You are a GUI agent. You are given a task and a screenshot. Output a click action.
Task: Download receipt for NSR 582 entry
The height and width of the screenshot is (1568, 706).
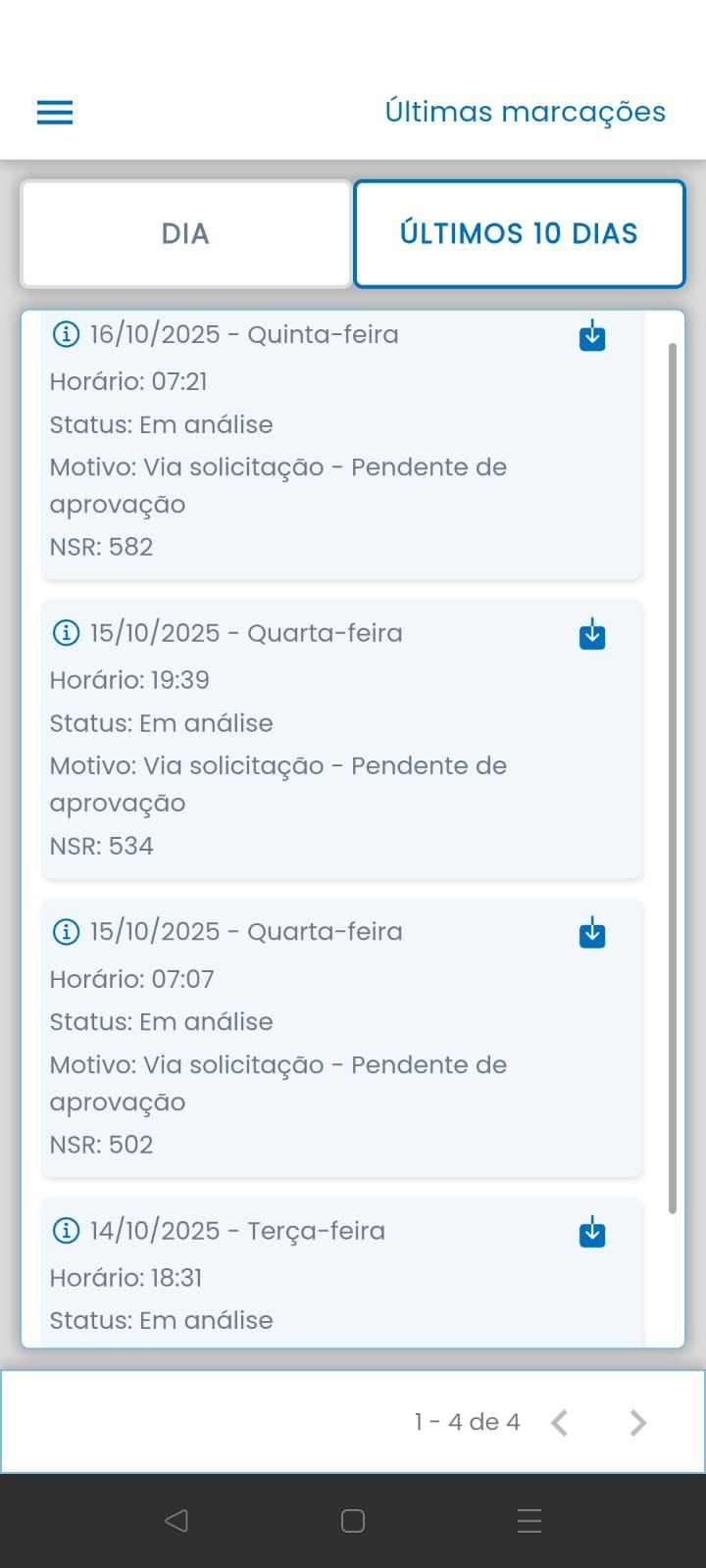point(592,336)
